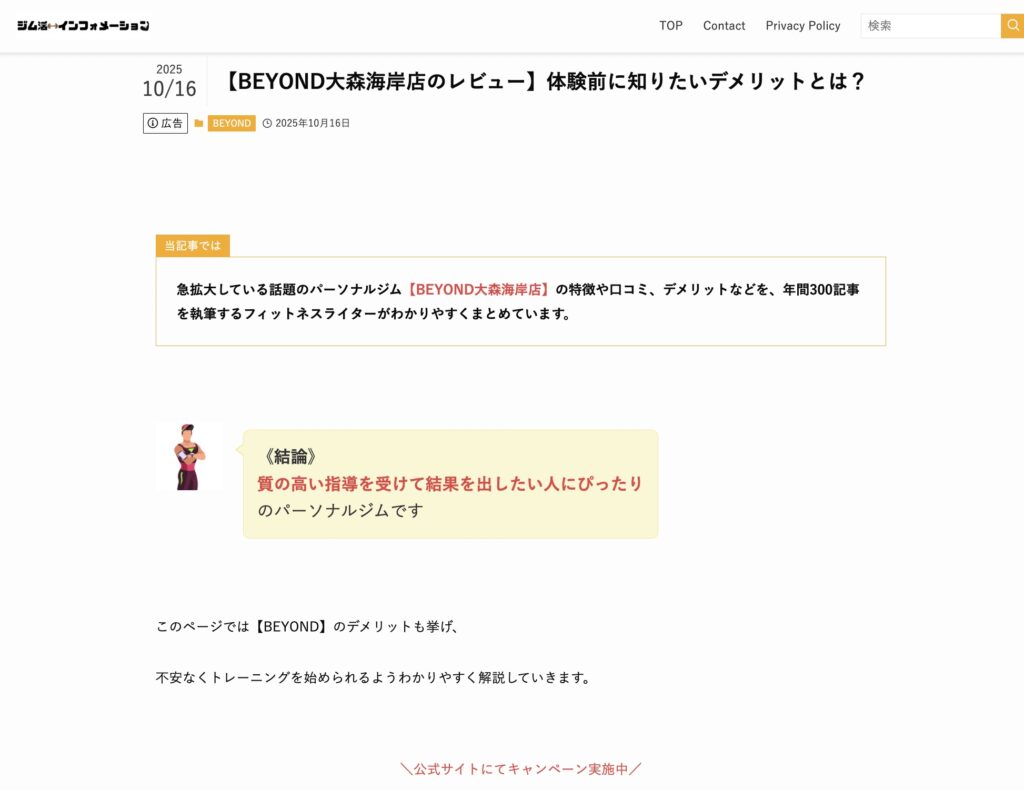Image resolution: width=1024 pixels, height=790 pixels.
Task: Open the BEYOND category tag
Action: tap(231, 123)
